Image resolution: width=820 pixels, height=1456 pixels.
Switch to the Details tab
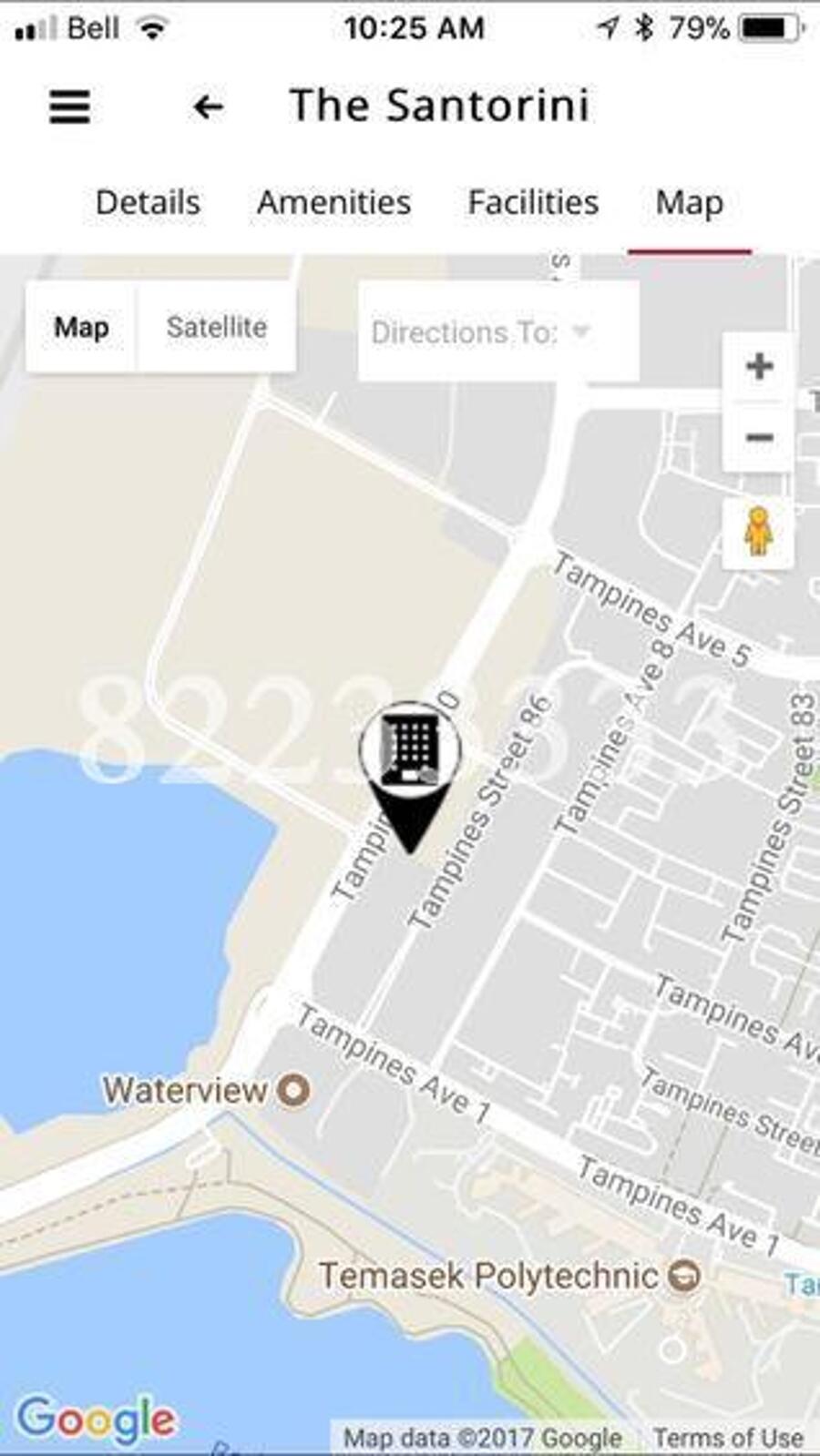point(148,202)
